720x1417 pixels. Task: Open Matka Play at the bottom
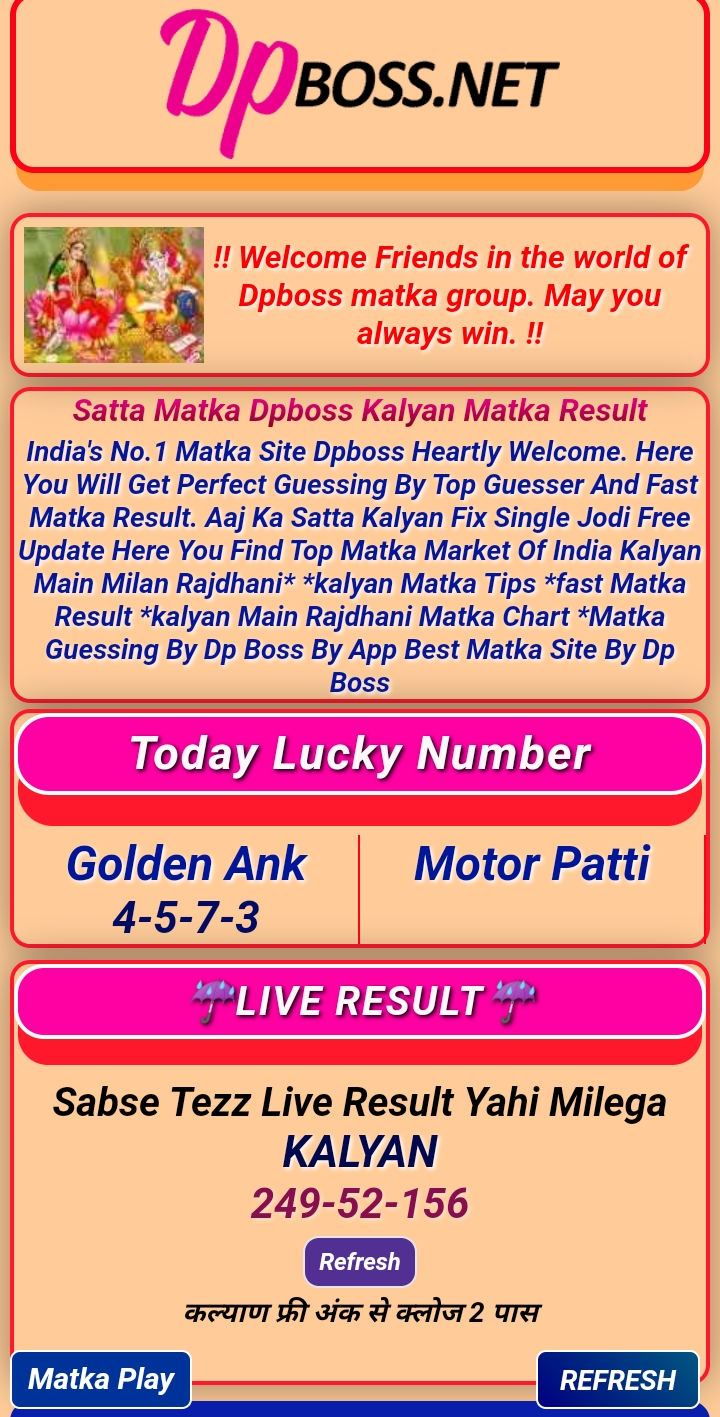tap(101, 1379)
